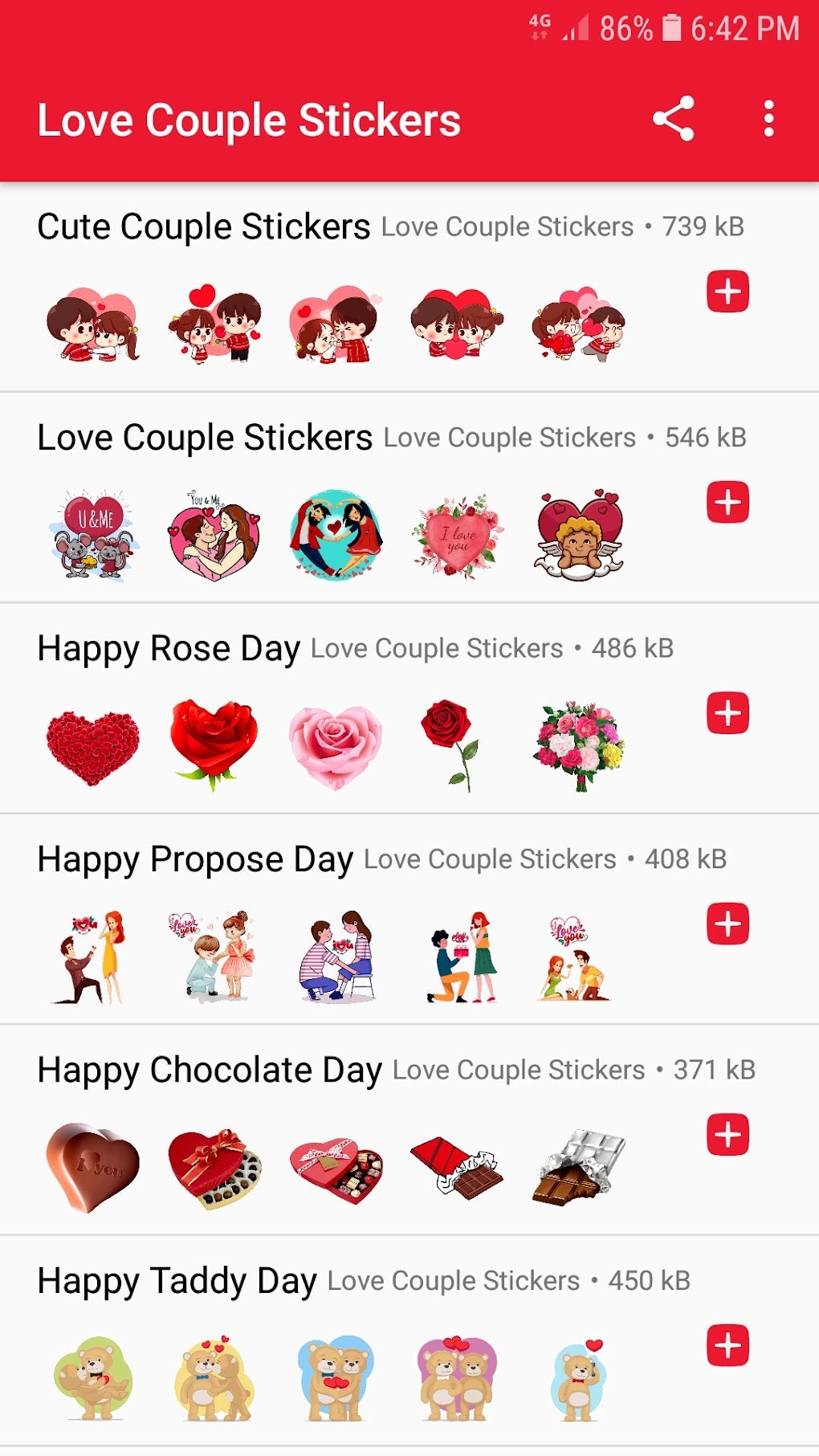Image resolution: width=819 pixels, height=1456 pixels.
Task: Add the Happy Taddy Day pack
Action: coord(727,1346)
